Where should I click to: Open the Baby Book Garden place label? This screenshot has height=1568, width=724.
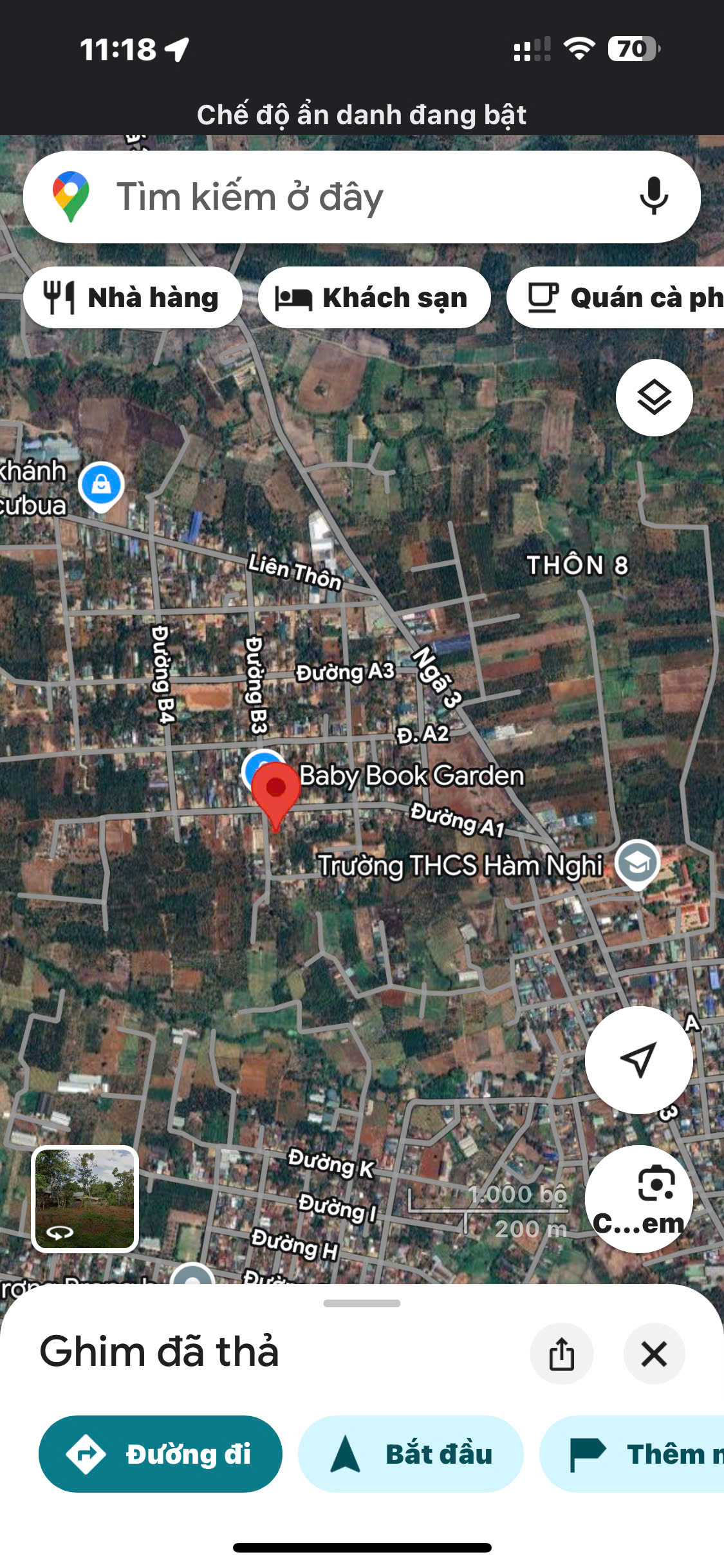coord(412,776)
